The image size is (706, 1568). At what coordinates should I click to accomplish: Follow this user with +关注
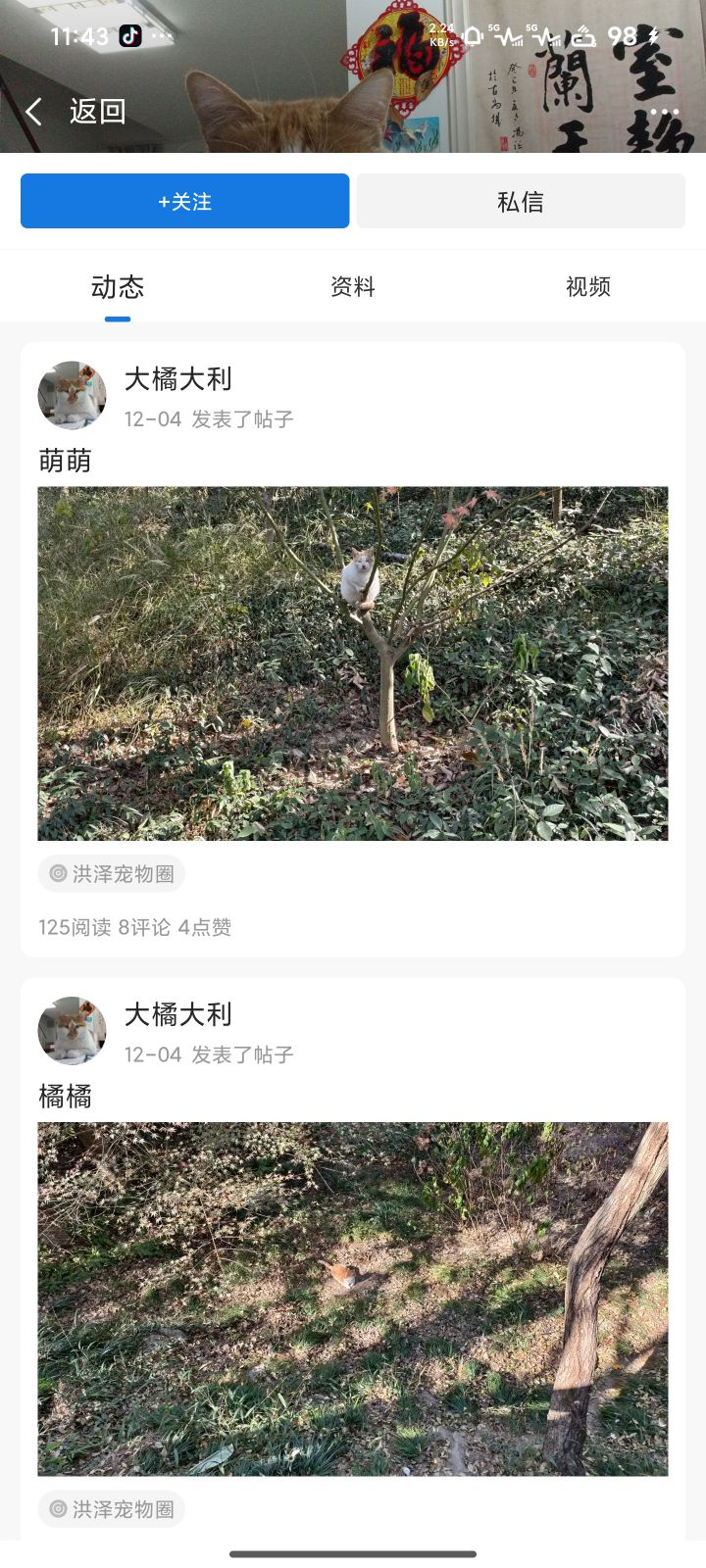[184, 201]
